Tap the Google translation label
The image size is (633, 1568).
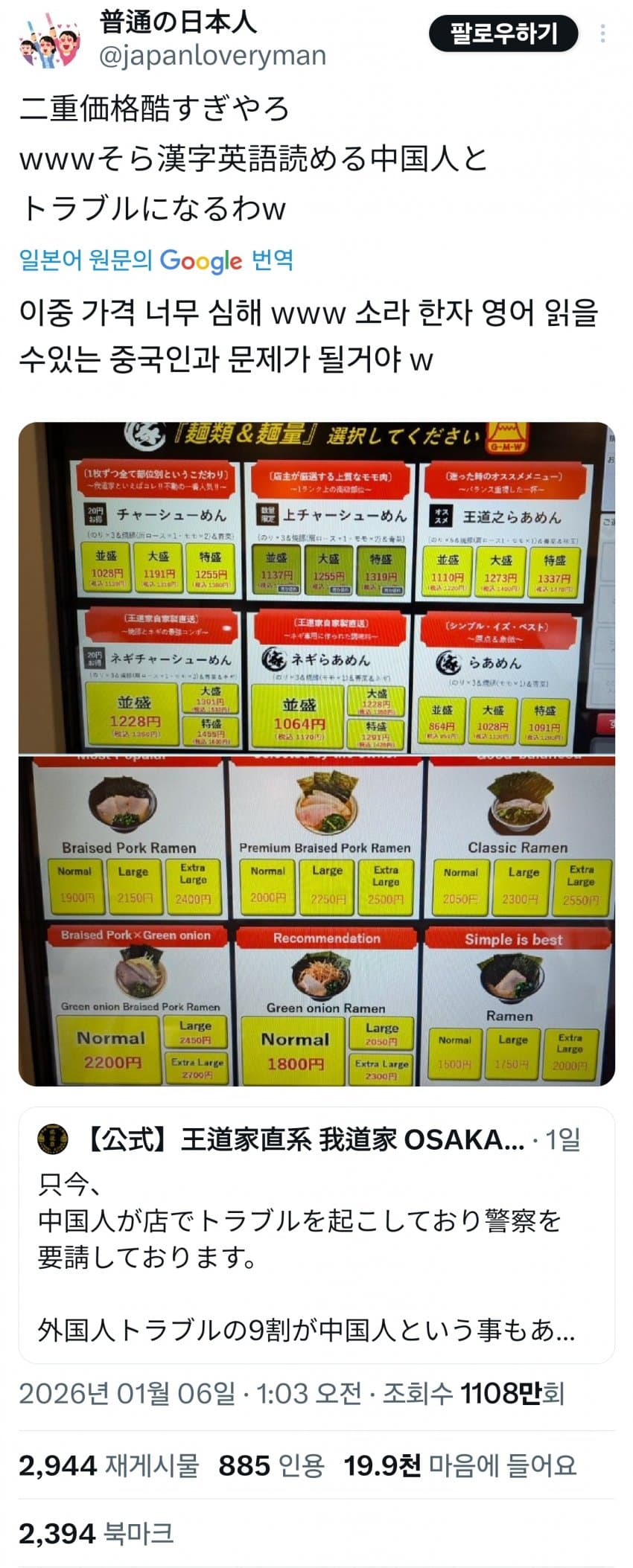(156, 260)
